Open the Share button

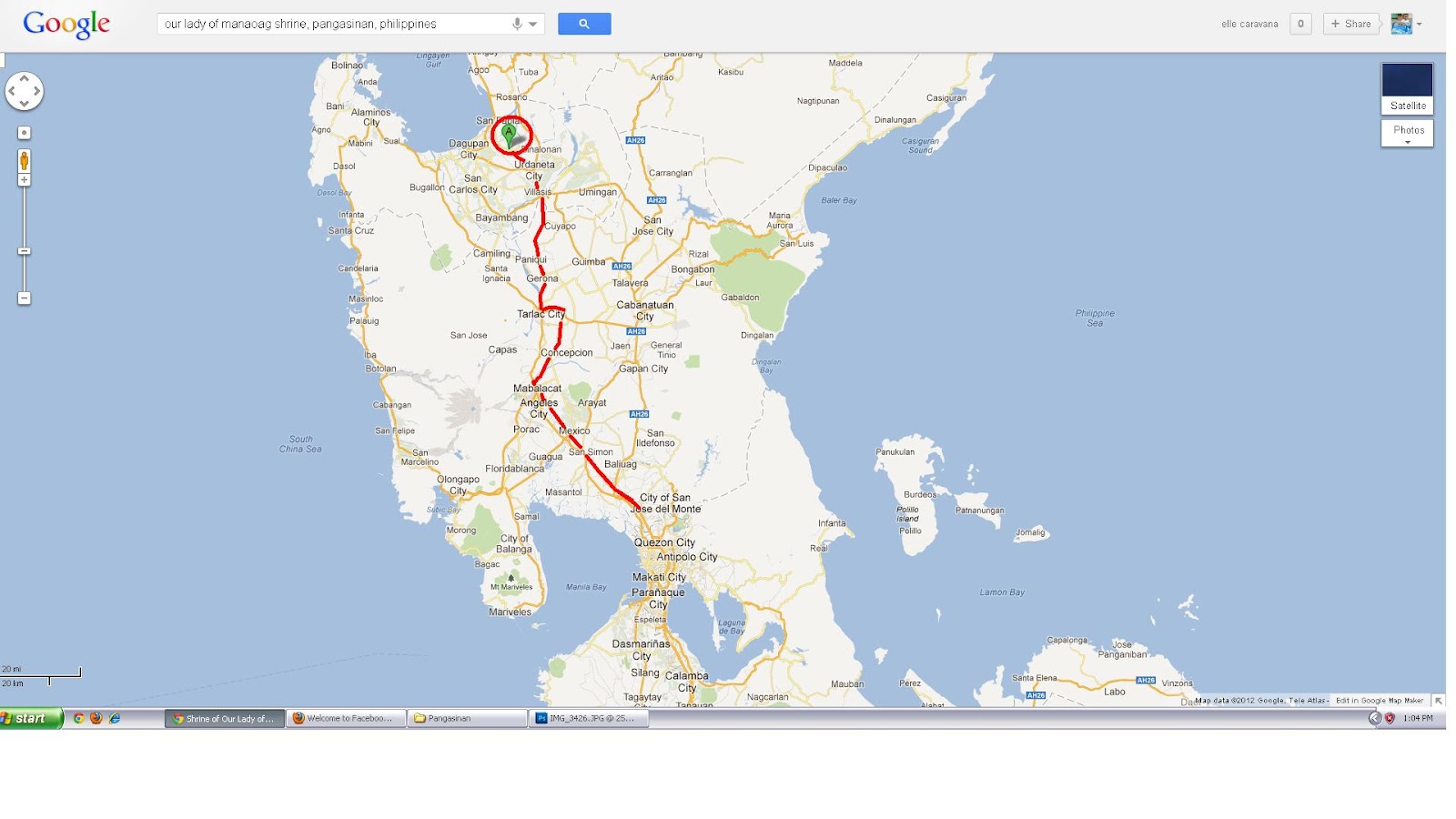pyautogui.click(x=1351, y=24)
